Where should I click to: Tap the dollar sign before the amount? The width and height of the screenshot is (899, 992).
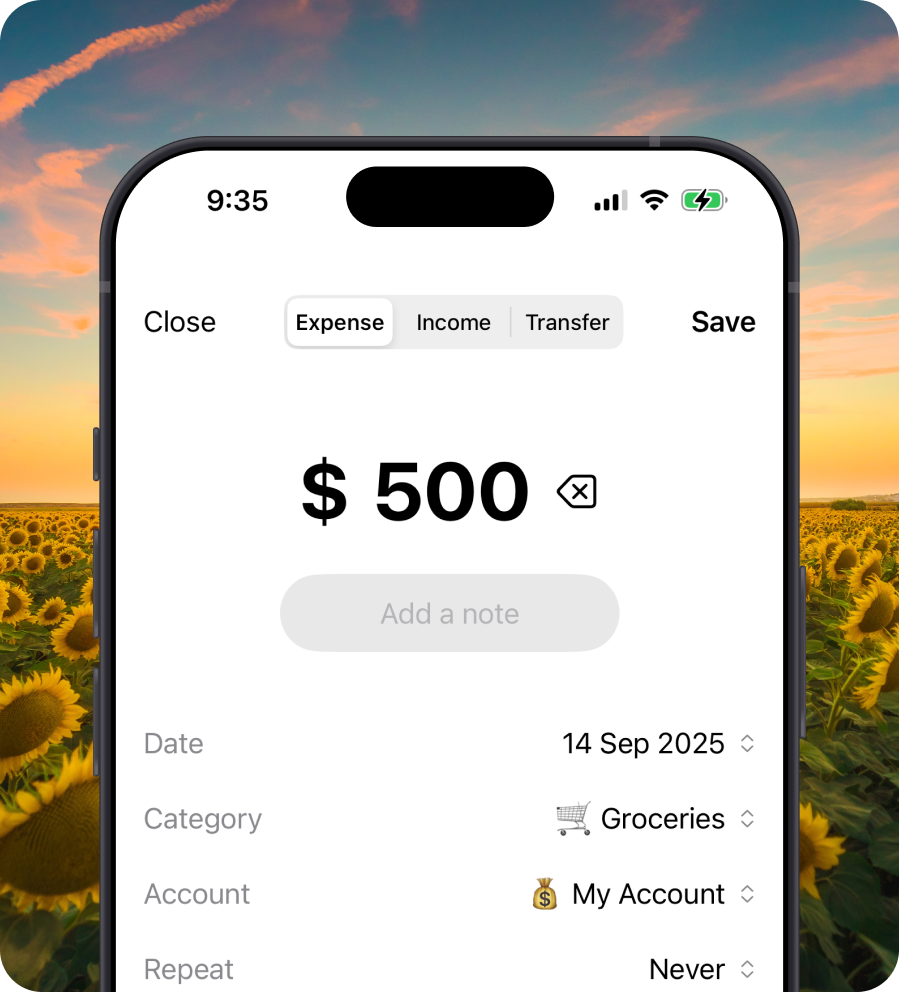click(x=322, y=492)
